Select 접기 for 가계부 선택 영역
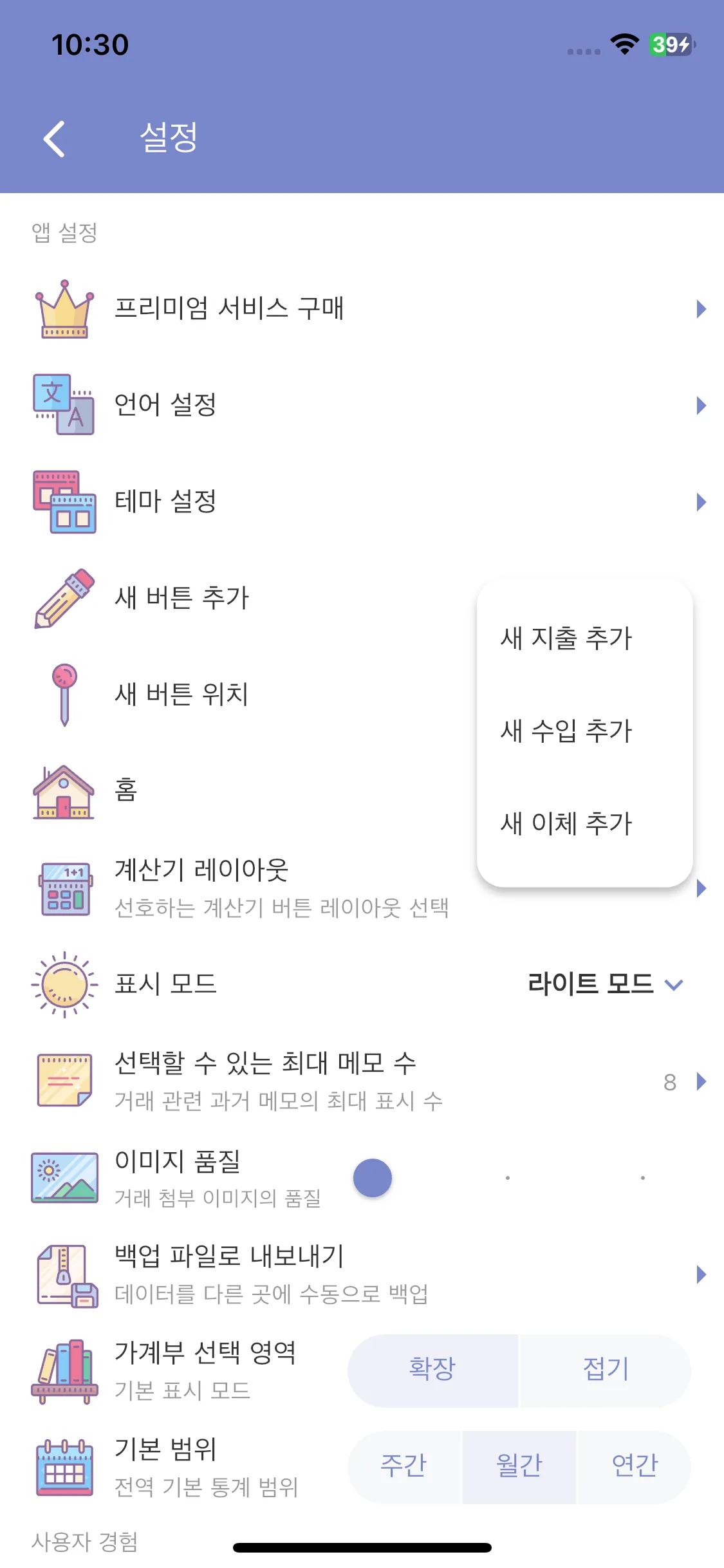The height and width of the screenshot is (1568, 724). pos(605,1370)
